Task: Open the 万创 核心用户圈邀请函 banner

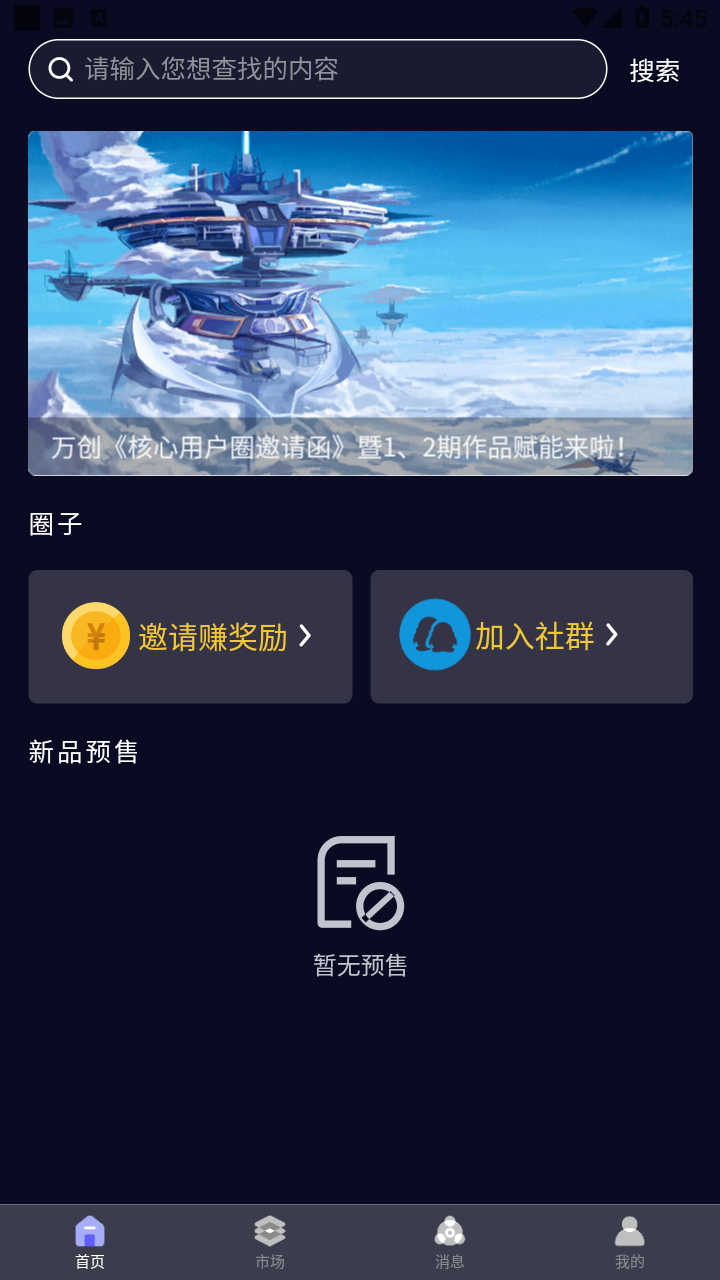Action: 360,302
